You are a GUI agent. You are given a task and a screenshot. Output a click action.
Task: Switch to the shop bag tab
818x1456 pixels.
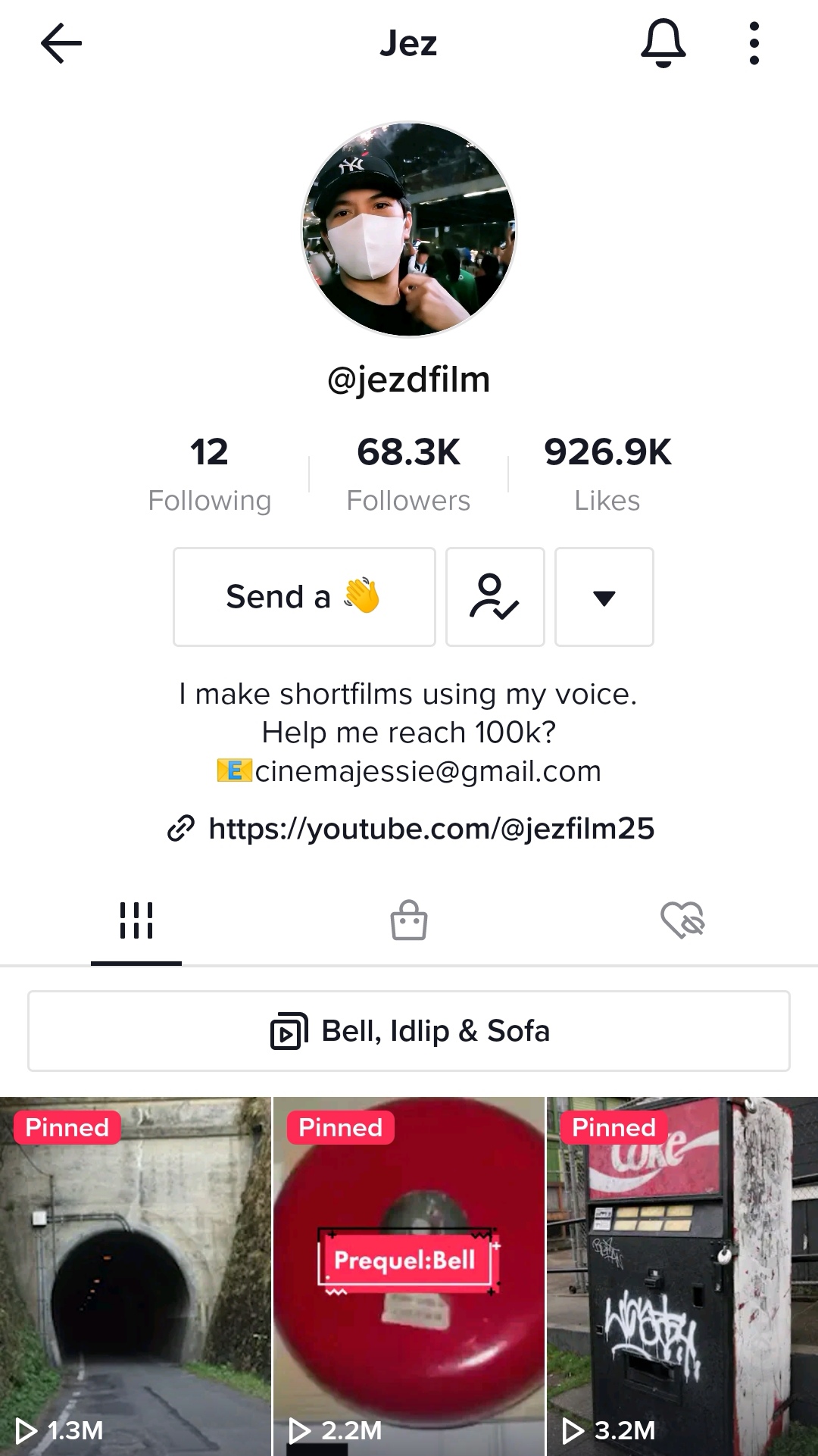tap(409, 921)
